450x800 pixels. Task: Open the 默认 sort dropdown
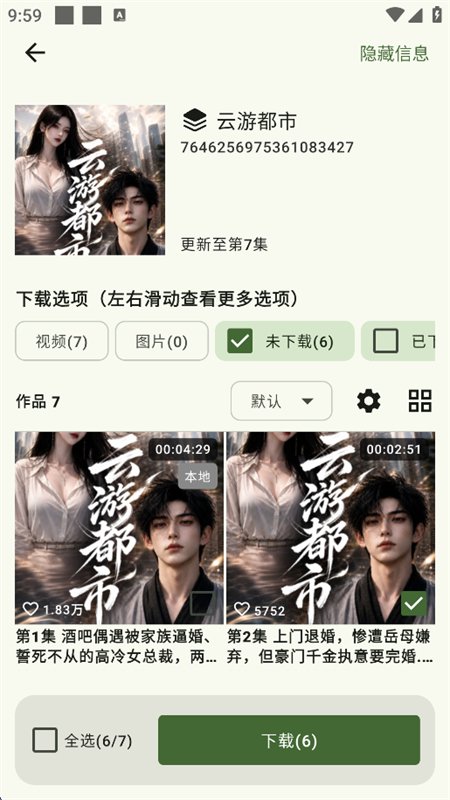[281, 401]
